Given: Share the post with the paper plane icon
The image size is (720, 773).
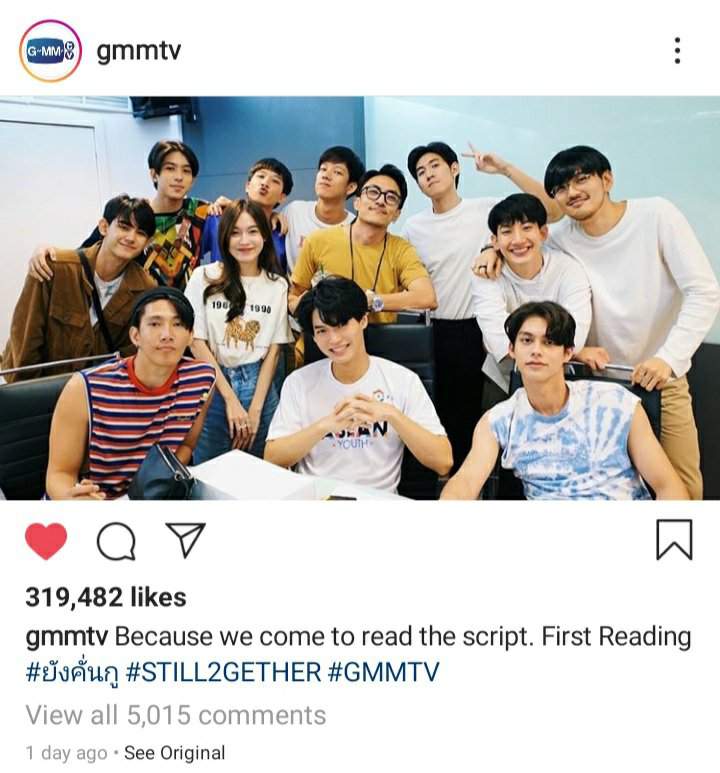Looking at the screenshot, I should [185, 541].
